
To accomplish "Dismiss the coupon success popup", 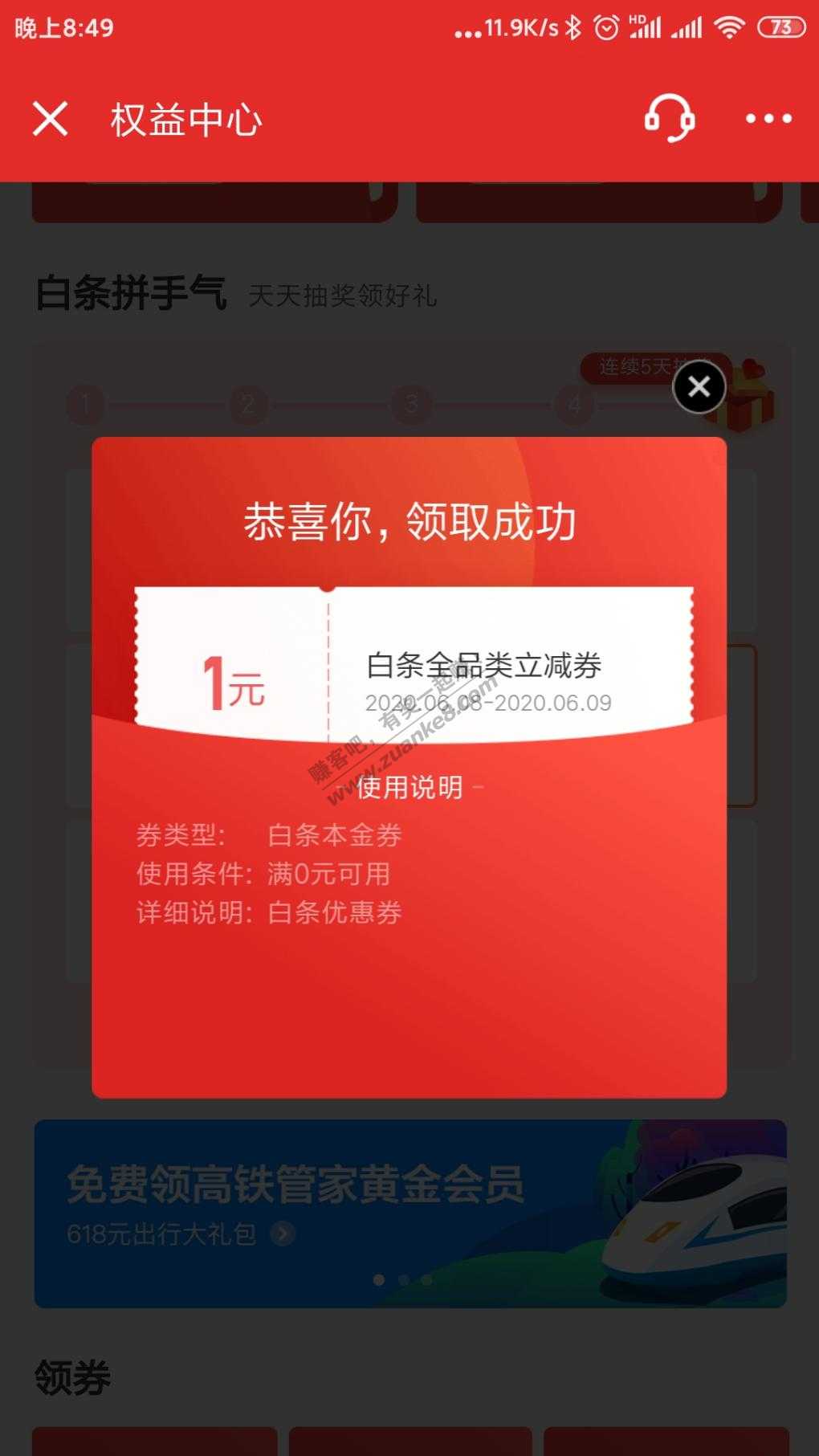I will [x=699, y=387].
